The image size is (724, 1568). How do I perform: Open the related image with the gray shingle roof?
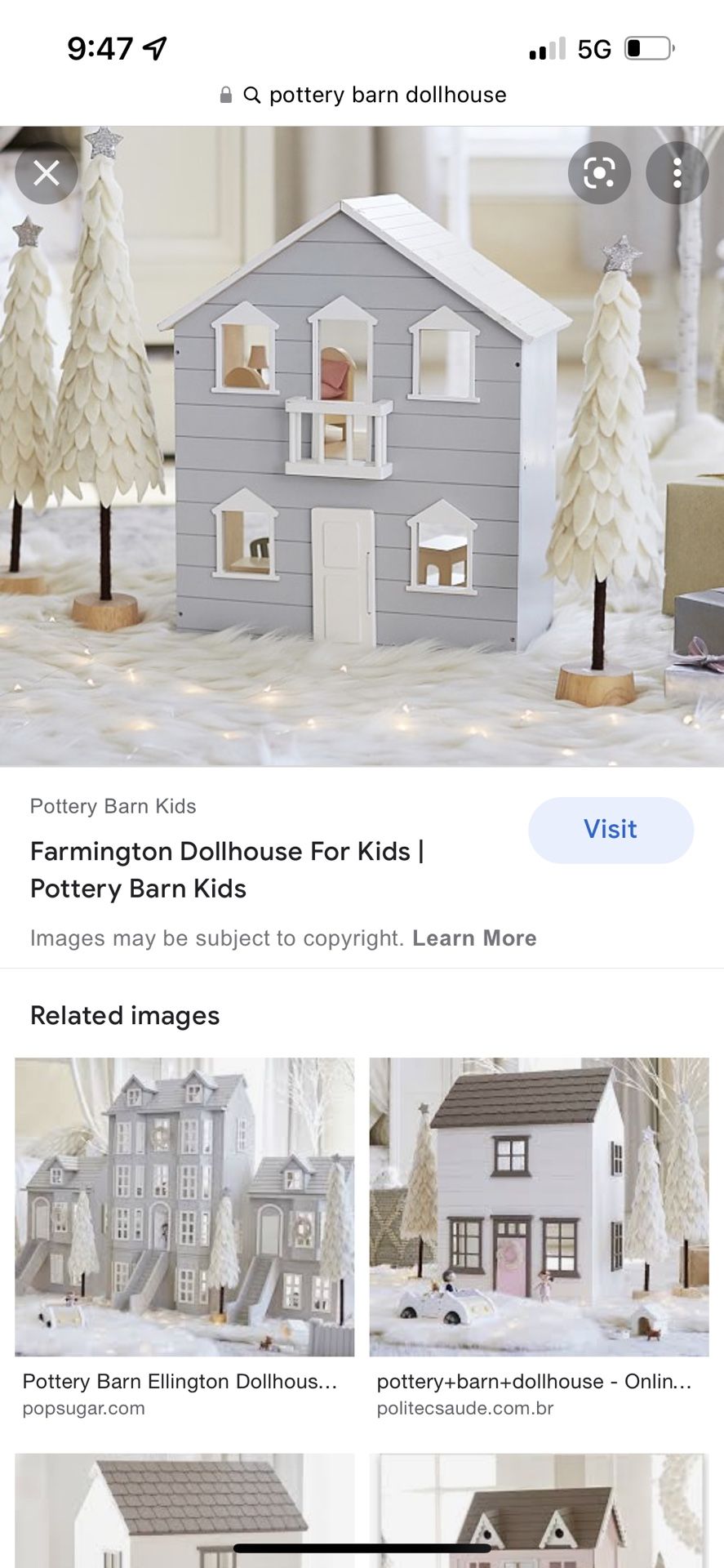[x=184, y=1510]
